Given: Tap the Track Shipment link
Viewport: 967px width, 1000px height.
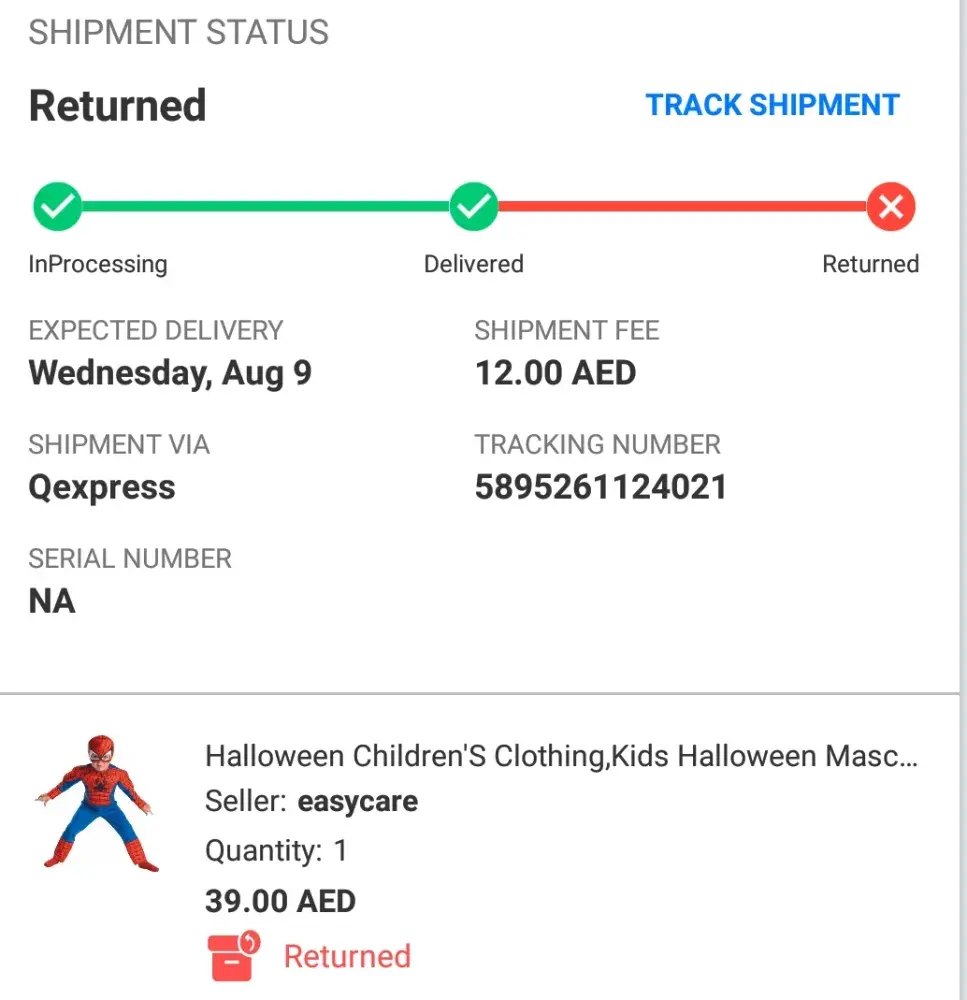Looking at the screenshot, I should click(772, 105).
